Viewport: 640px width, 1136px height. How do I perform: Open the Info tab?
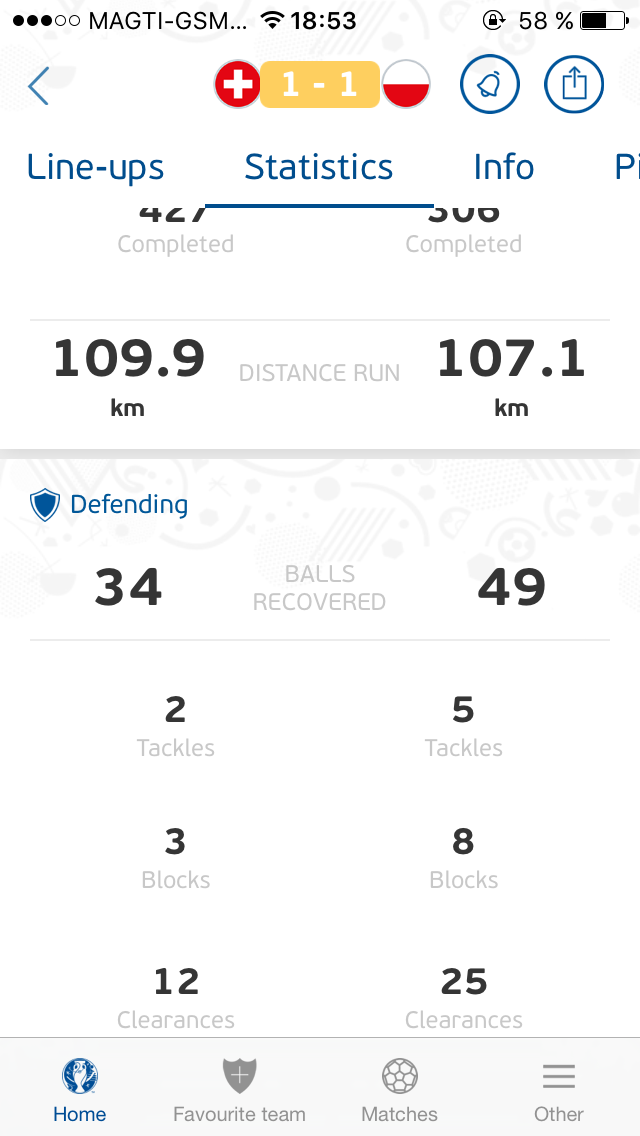click(504, 167)
